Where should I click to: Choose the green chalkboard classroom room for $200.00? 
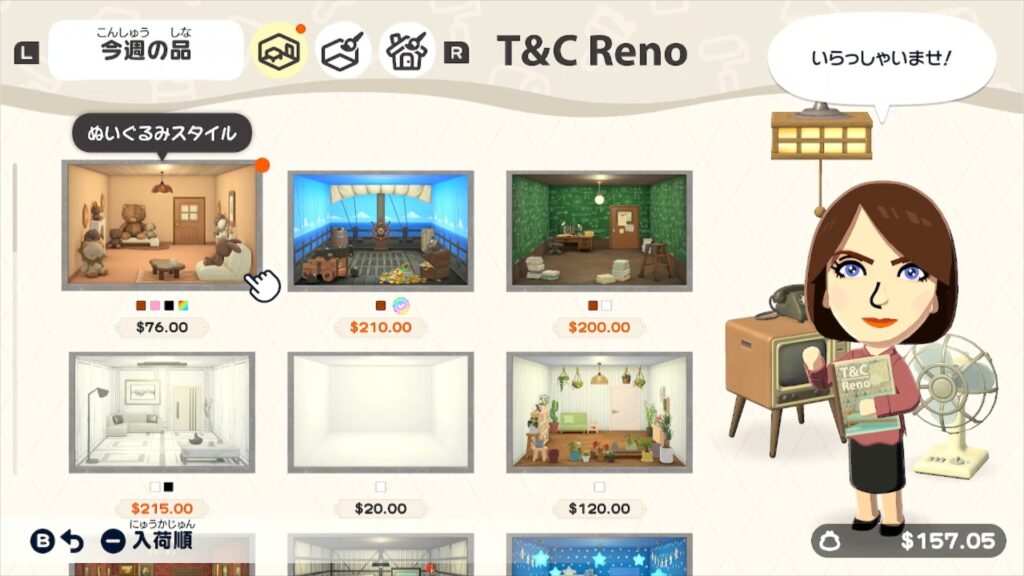(599, 231)
